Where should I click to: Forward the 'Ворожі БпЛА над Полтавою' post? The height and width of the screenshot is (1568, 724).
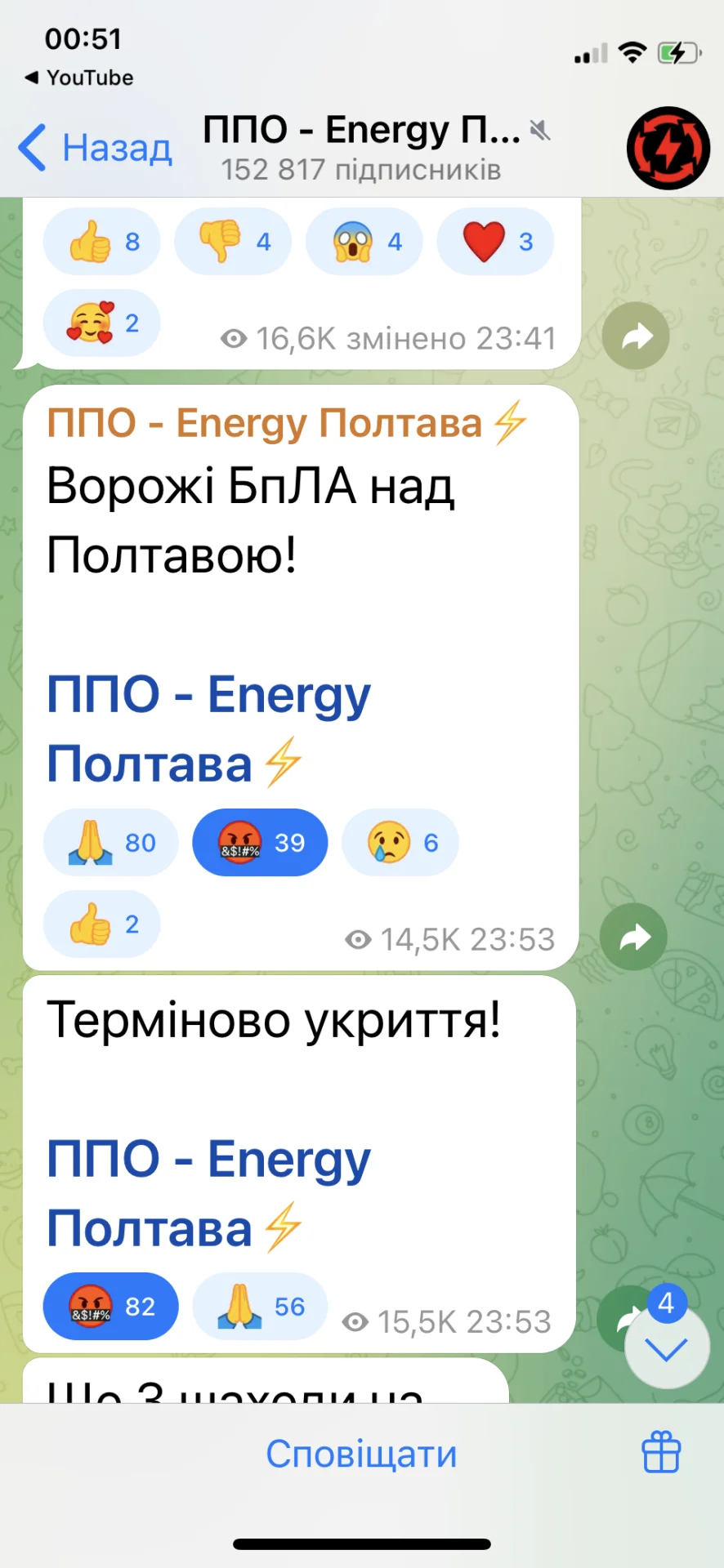[633, 937]
